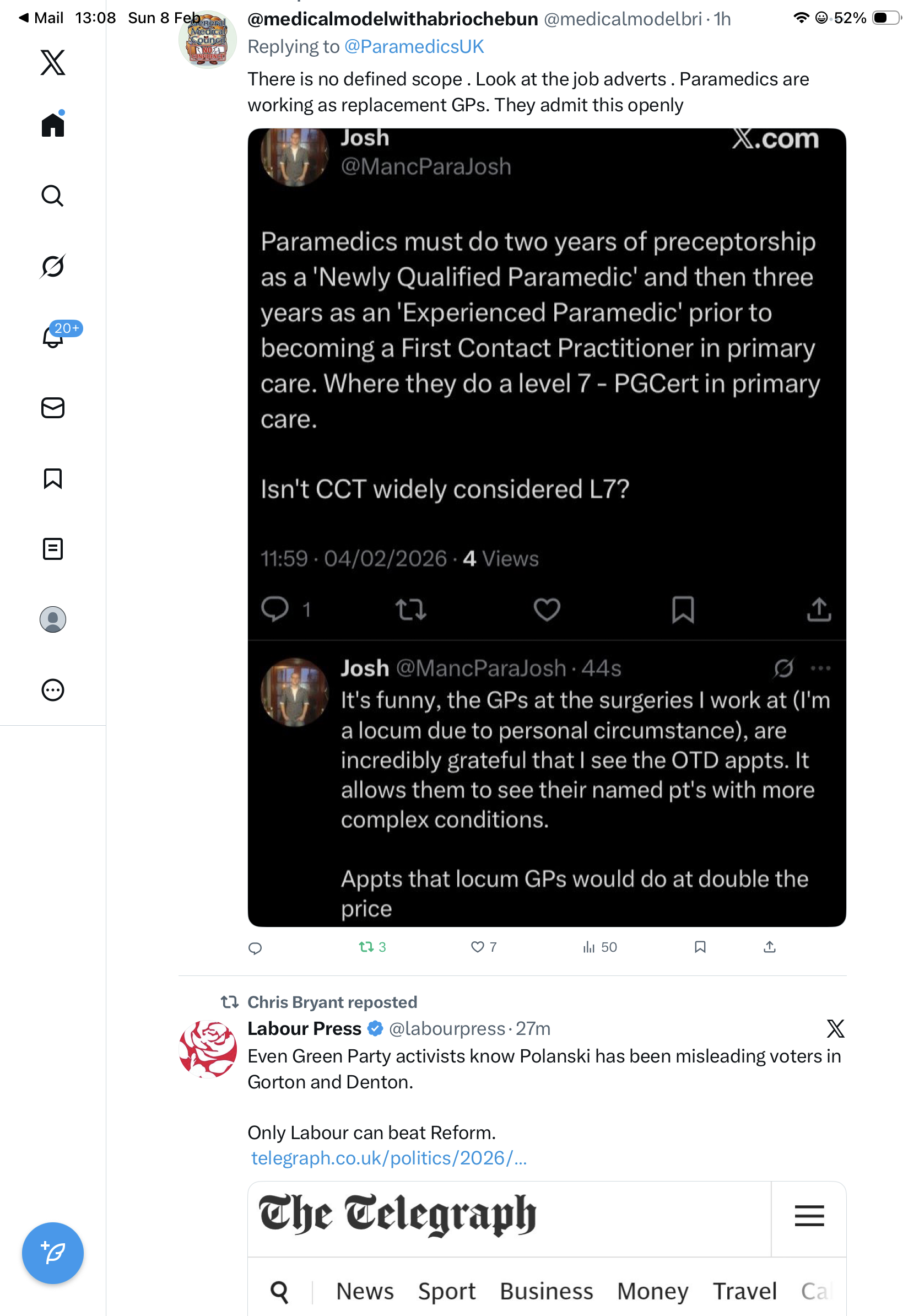Open the Labour Press profile picture
Image resolution: width=919 pixels, height=1316 pixels.
pyautogui.click(x=207, y=1048)
